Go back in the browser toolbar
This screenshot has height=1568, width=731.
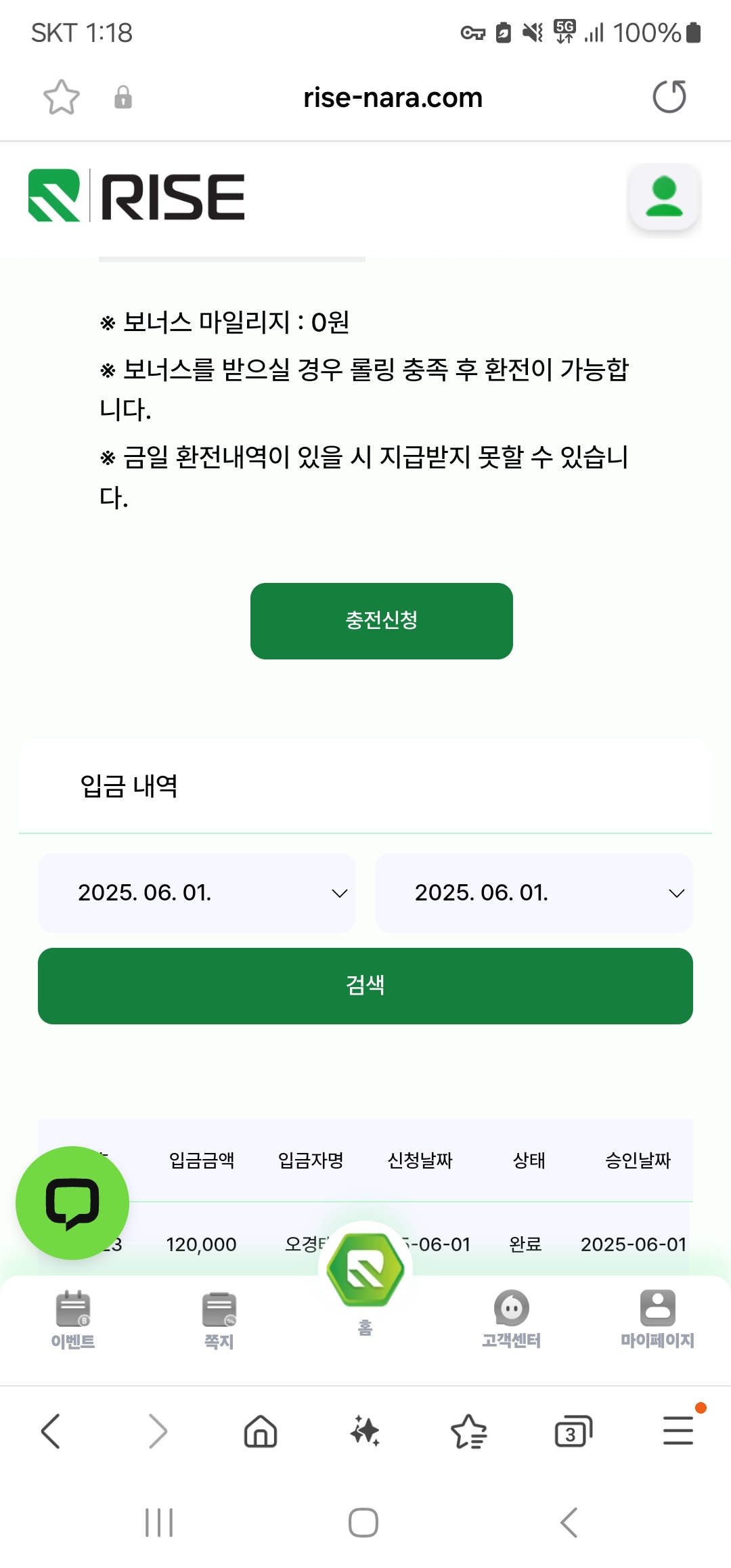pos(51,1431)
